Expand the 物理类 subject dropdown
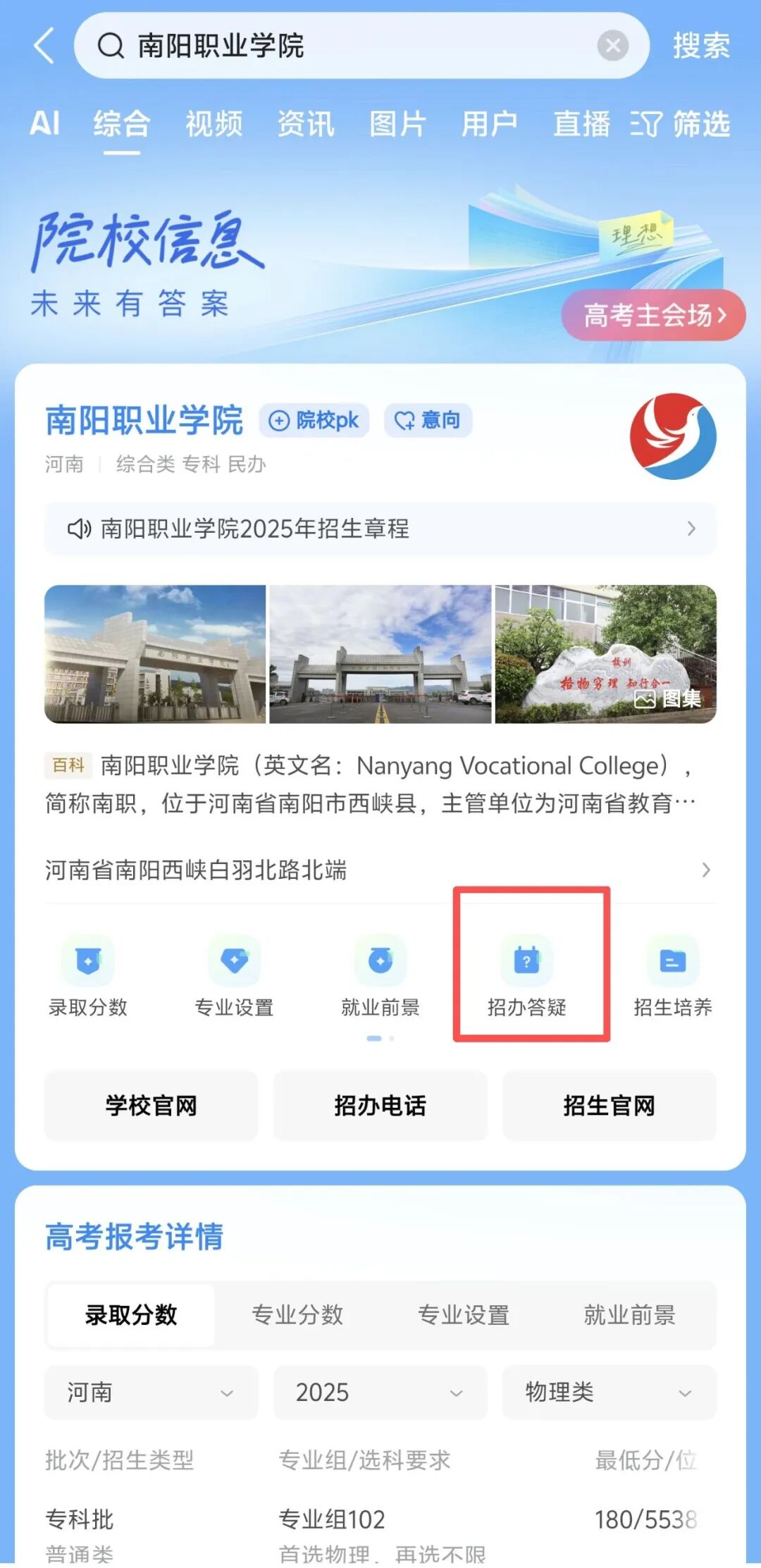Image resolution: width=761 pixels, height=1568 pixels. point(610,1393)
